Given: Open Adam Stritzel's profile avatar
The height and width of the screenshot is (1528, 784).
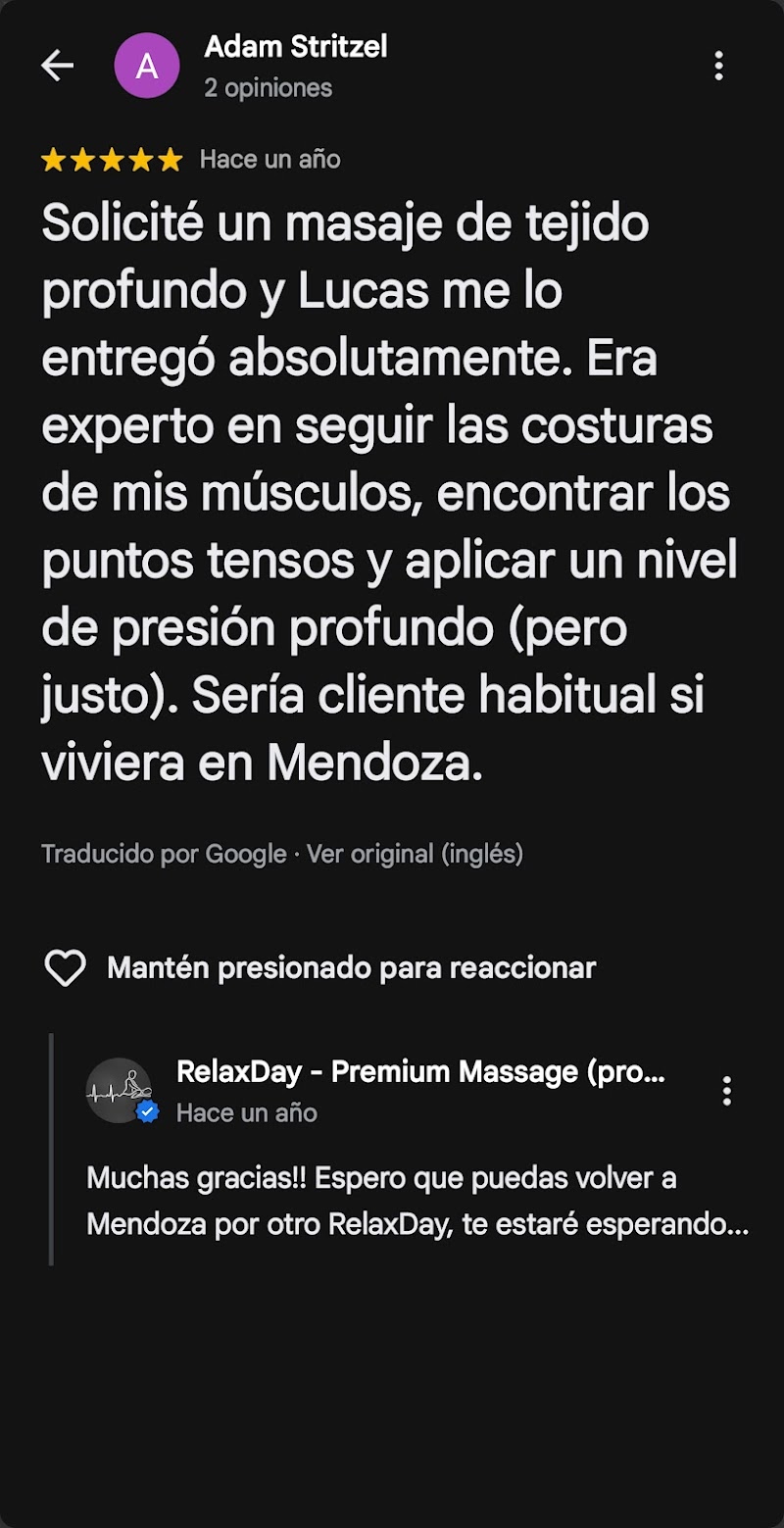Looking at the screenshot, I should (147, 66).
